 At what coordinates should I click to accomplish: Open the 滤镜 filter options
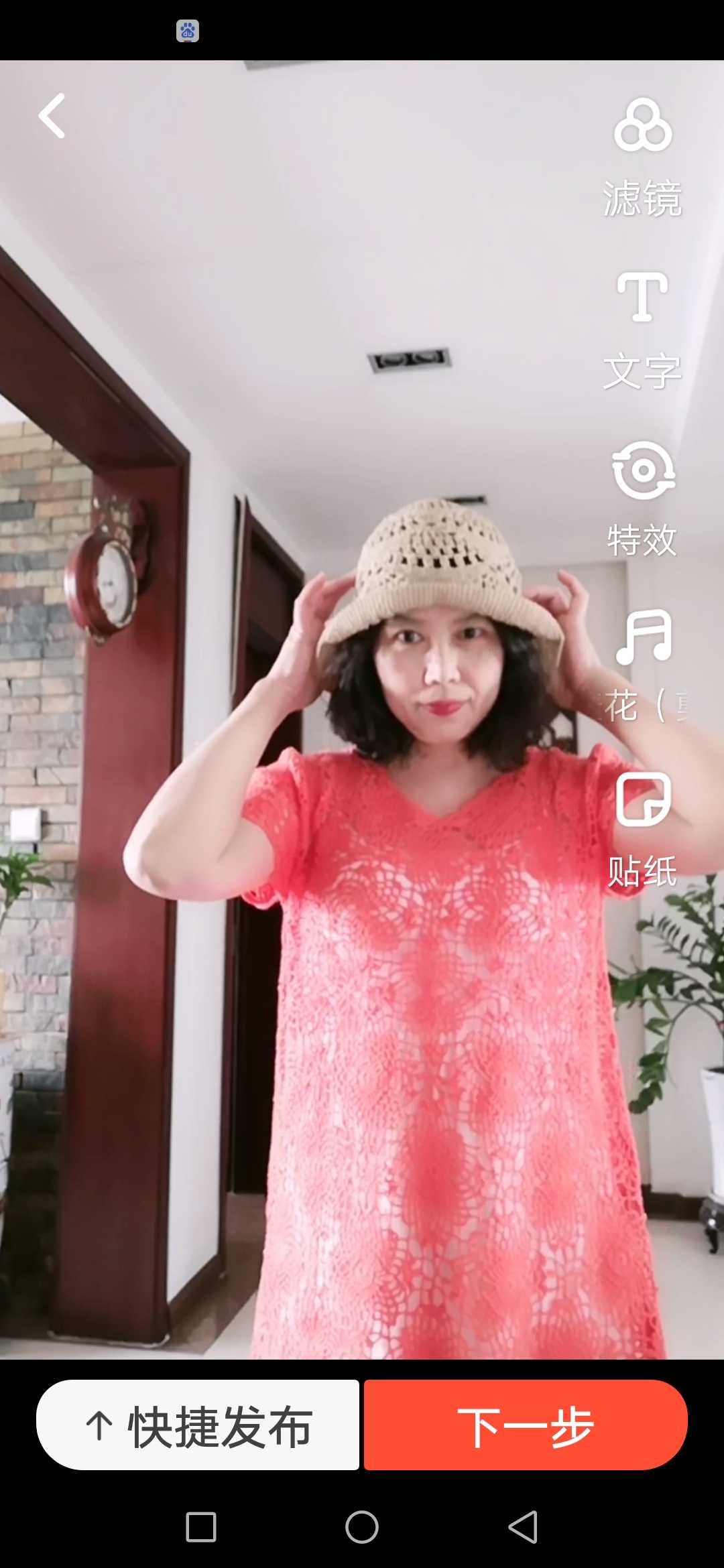pos(642,157)
